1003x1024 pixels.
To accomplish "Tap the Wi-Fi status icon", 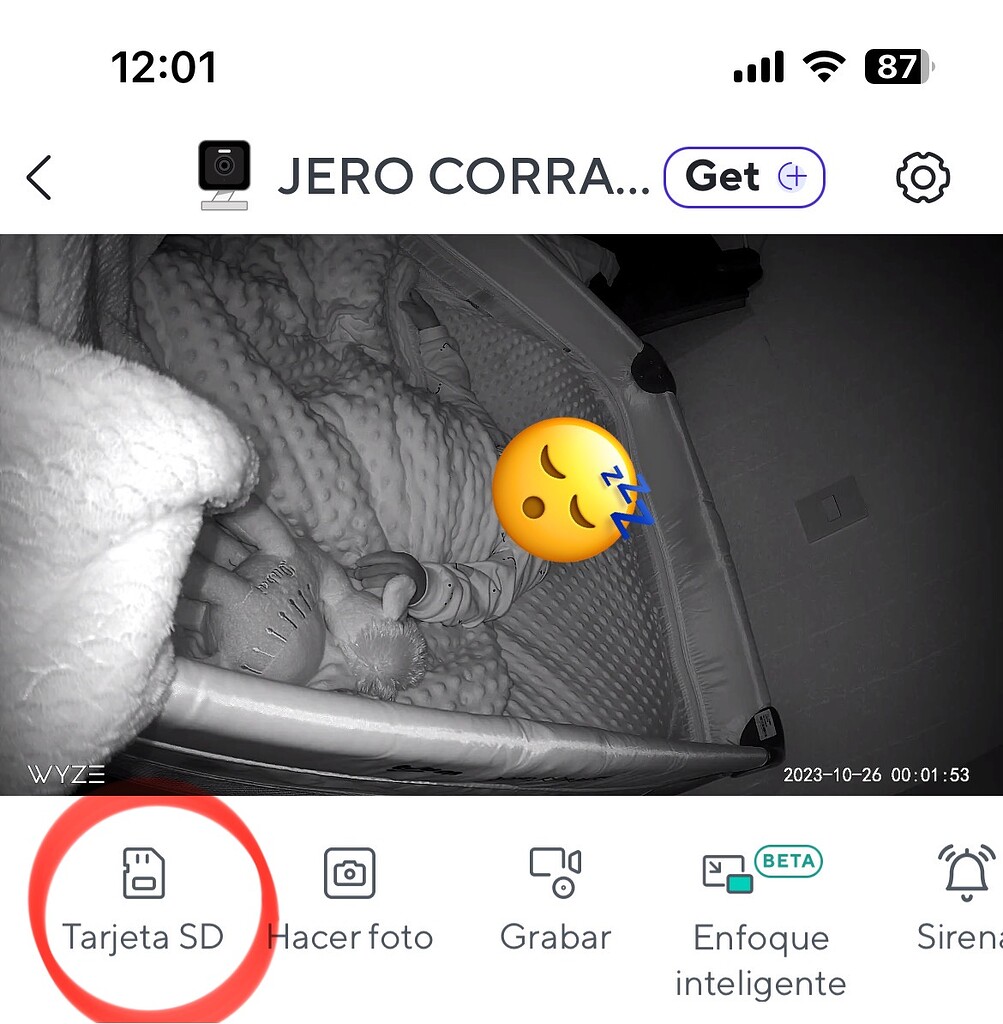I will pos(822,67).
